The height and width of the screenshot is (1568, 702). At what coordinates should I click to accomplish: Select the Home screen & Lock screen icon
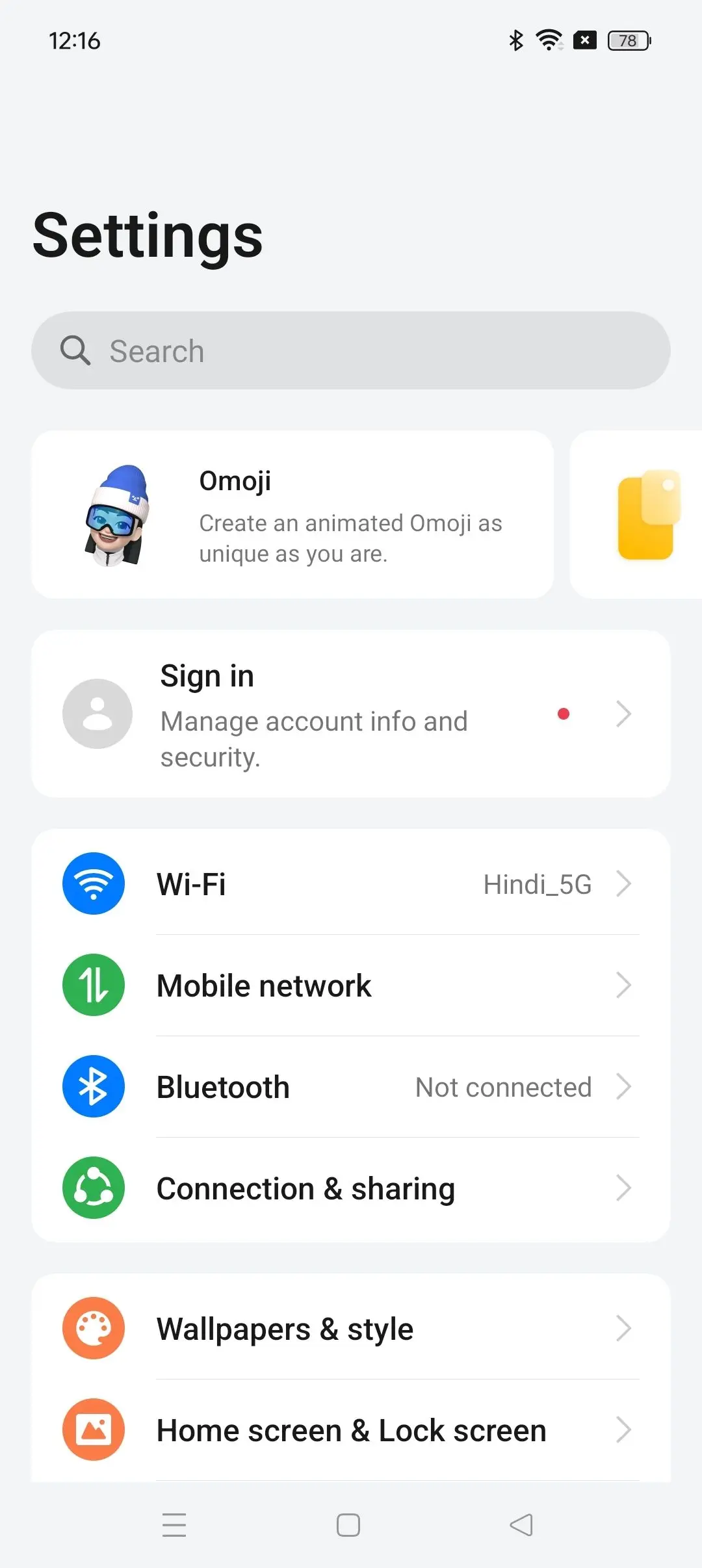93,1430
